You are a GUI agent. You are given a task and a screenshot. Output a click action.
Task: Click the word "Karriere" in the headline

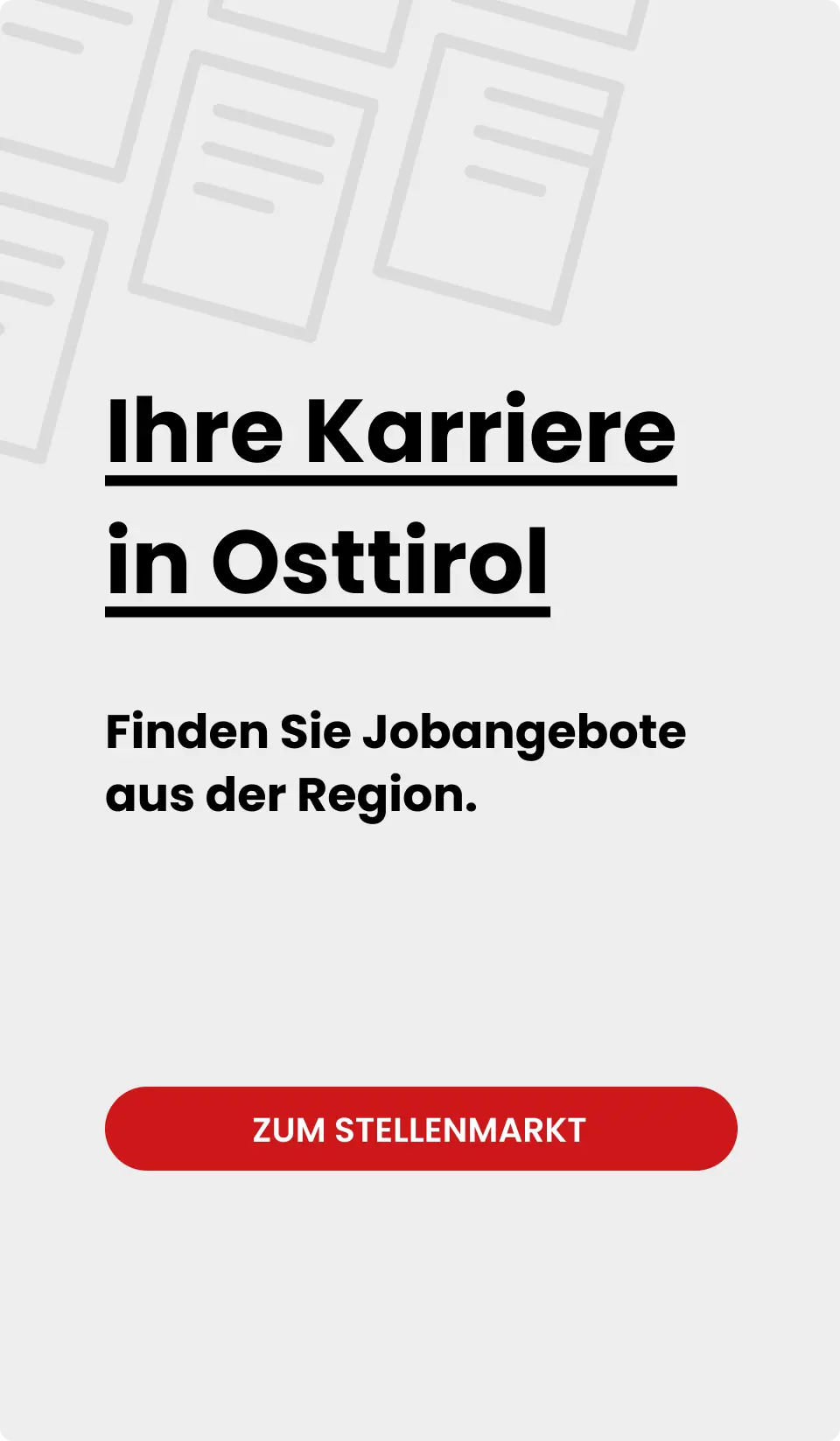click(x=490, y=429)
